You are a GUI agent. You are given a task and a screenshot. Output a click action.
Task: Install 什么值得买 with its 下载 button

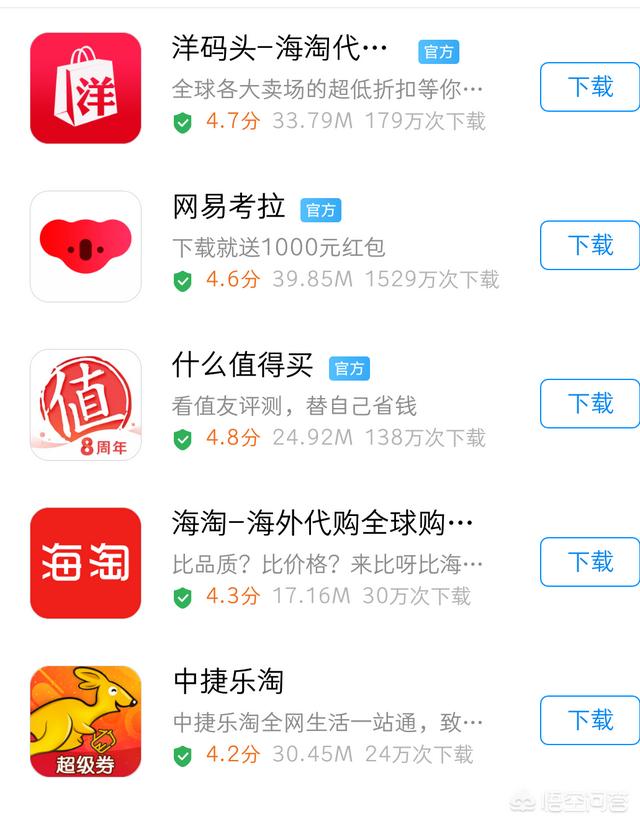(x=590, y=404)
